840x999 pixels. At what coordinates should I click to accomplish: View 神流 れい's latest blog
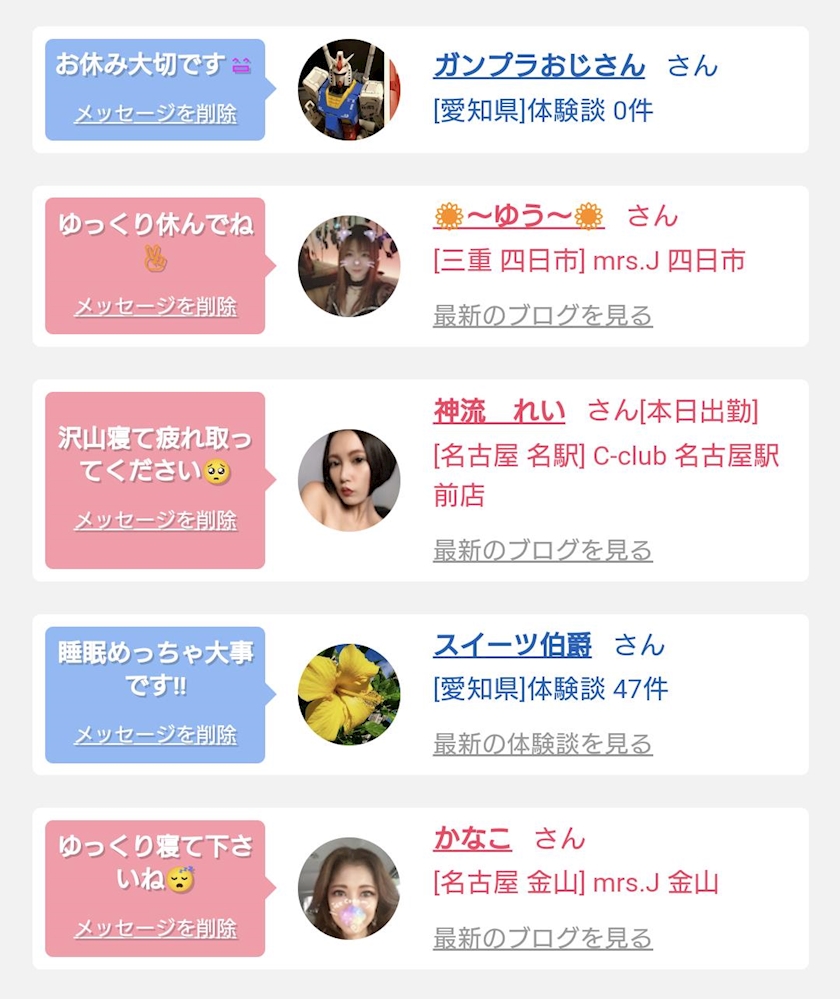543,550
